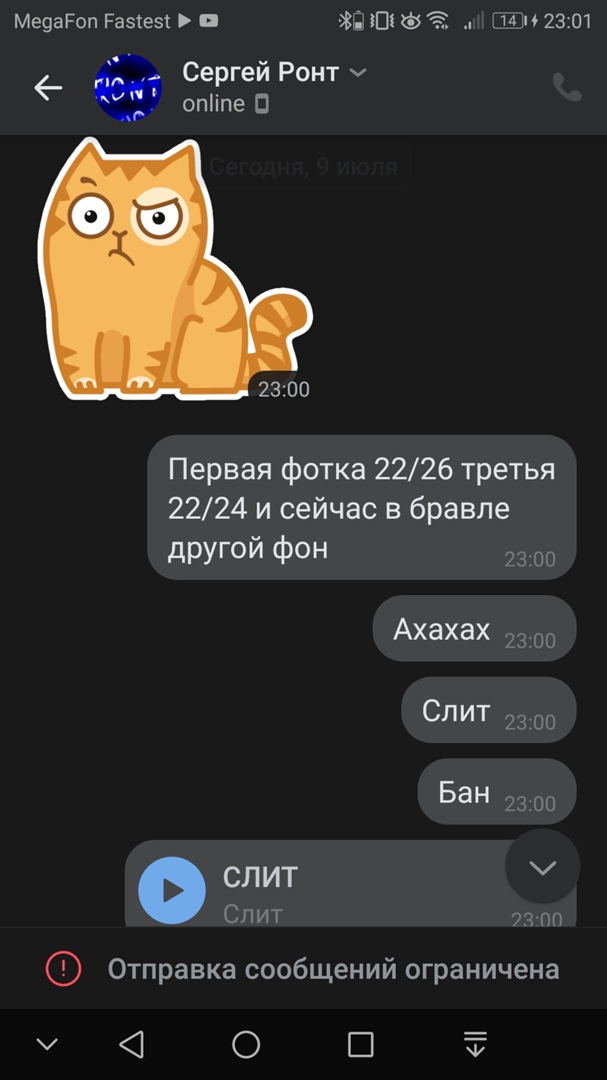Open Сергей Ронт's profile picture
This screenshot has width=607, height=1080.
(127, 88)
